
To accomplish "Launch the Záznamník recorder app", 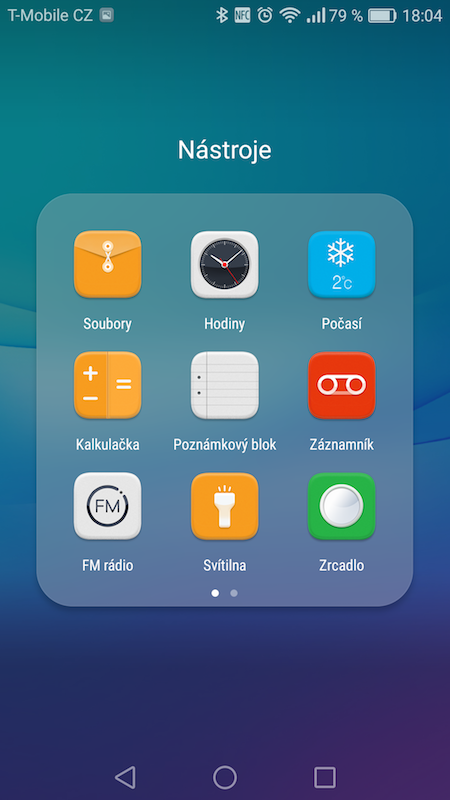I will (x=341, y=385).
